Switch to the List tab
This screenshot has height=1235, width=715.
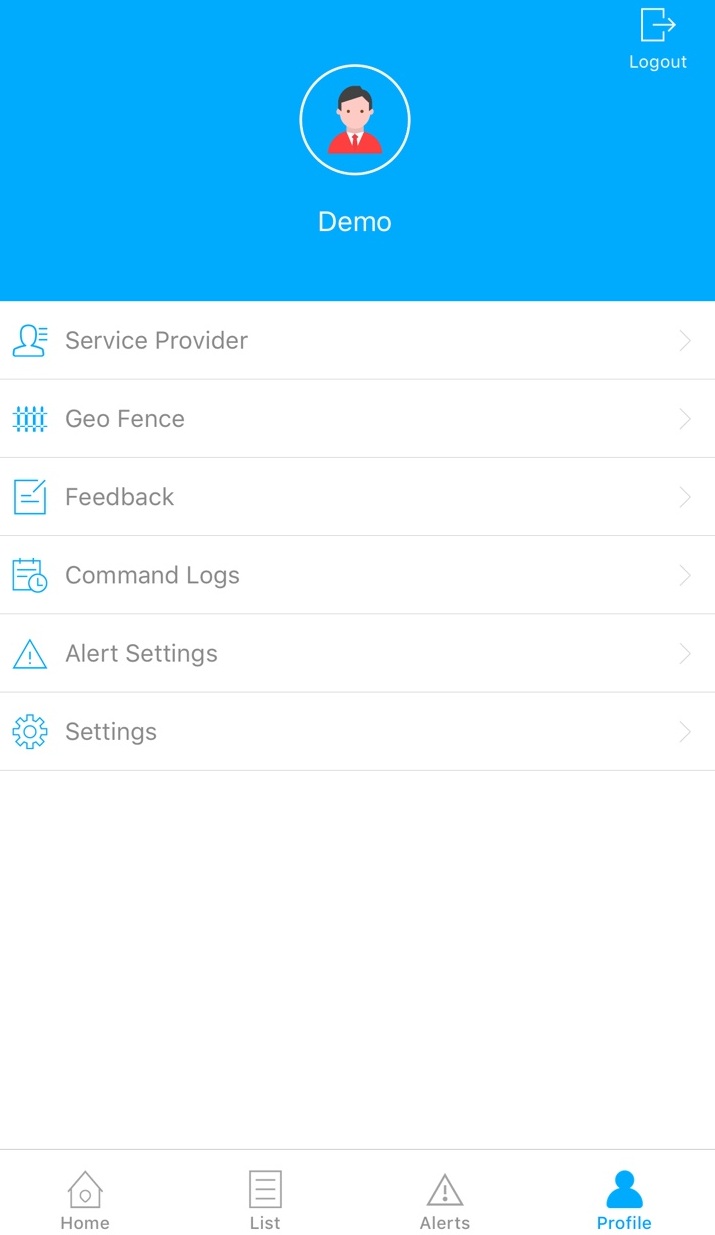(x=265, y=1200)
